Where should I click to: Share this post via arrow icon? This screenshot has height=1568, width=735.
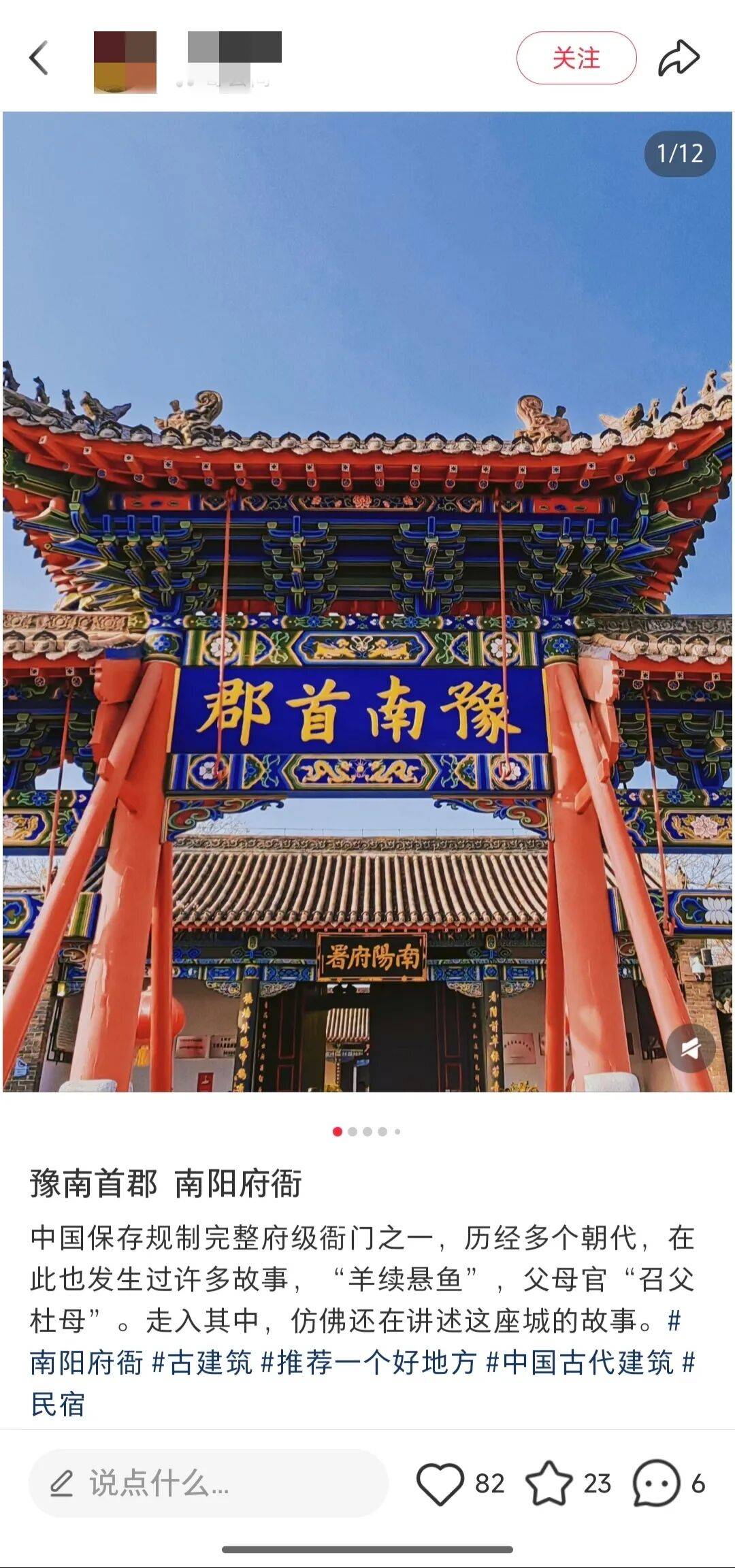[x=679, y=59]
